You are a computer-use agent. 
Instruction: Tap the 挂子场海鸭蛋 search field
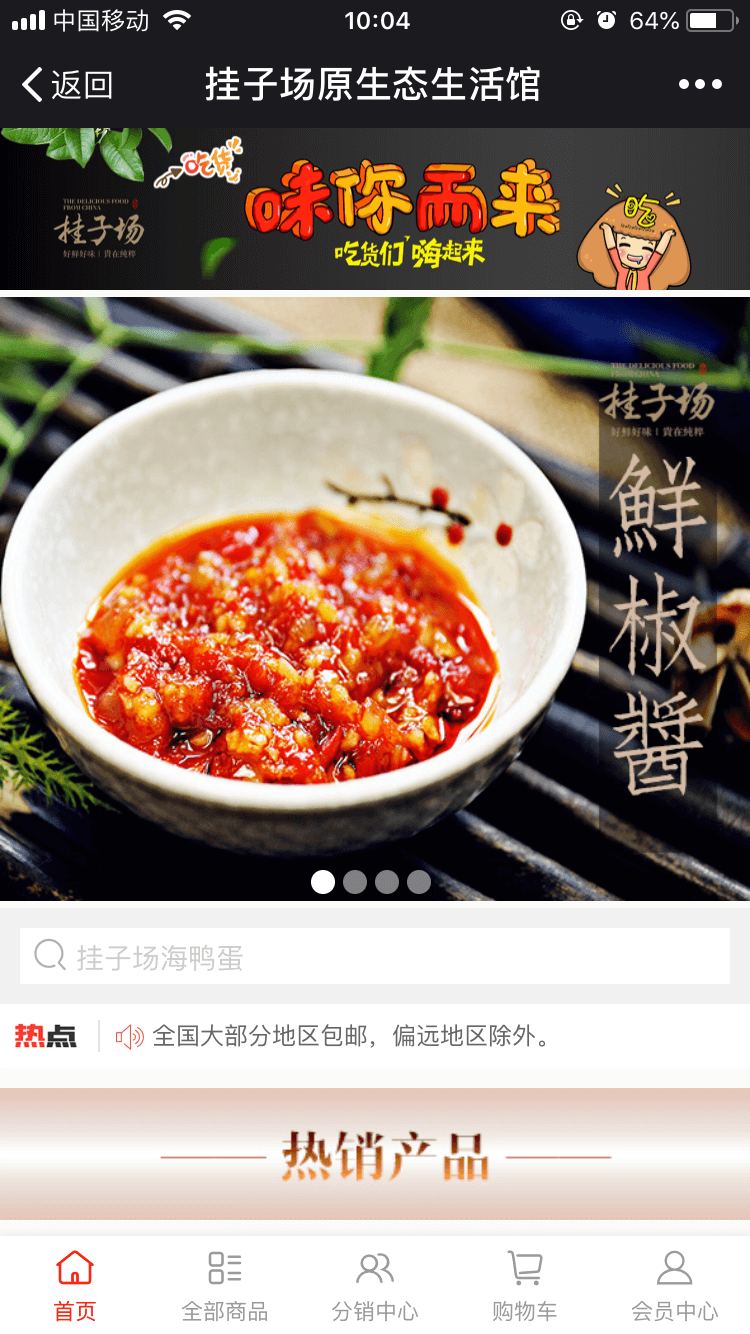coord(375,957)
